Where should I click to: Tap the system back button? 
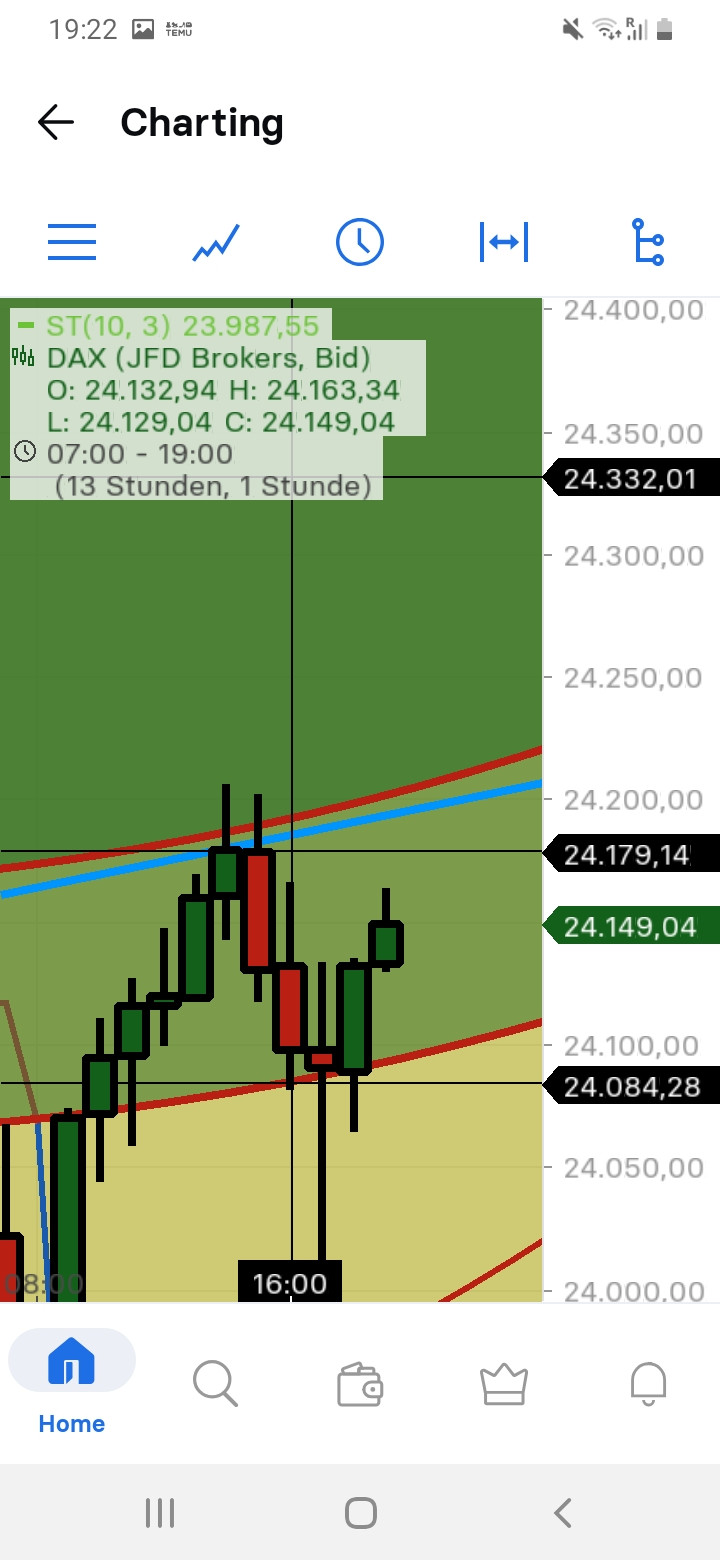click(563, 1513)
